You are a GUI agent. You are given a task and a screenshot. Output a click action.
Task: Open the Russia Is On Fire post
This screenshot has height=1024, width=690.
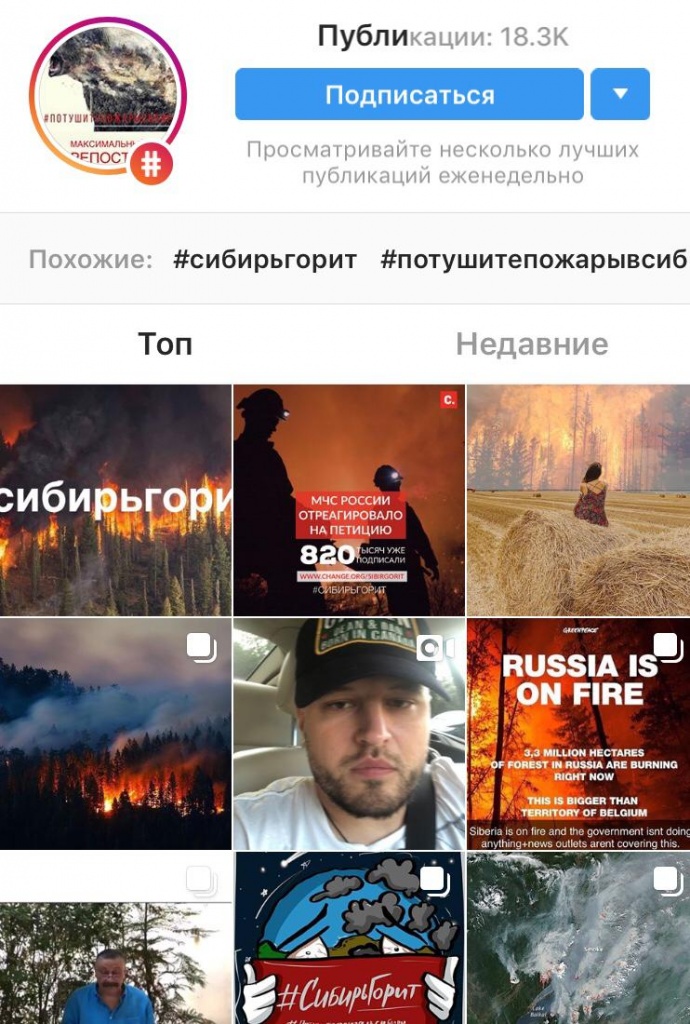pos(578,735)
